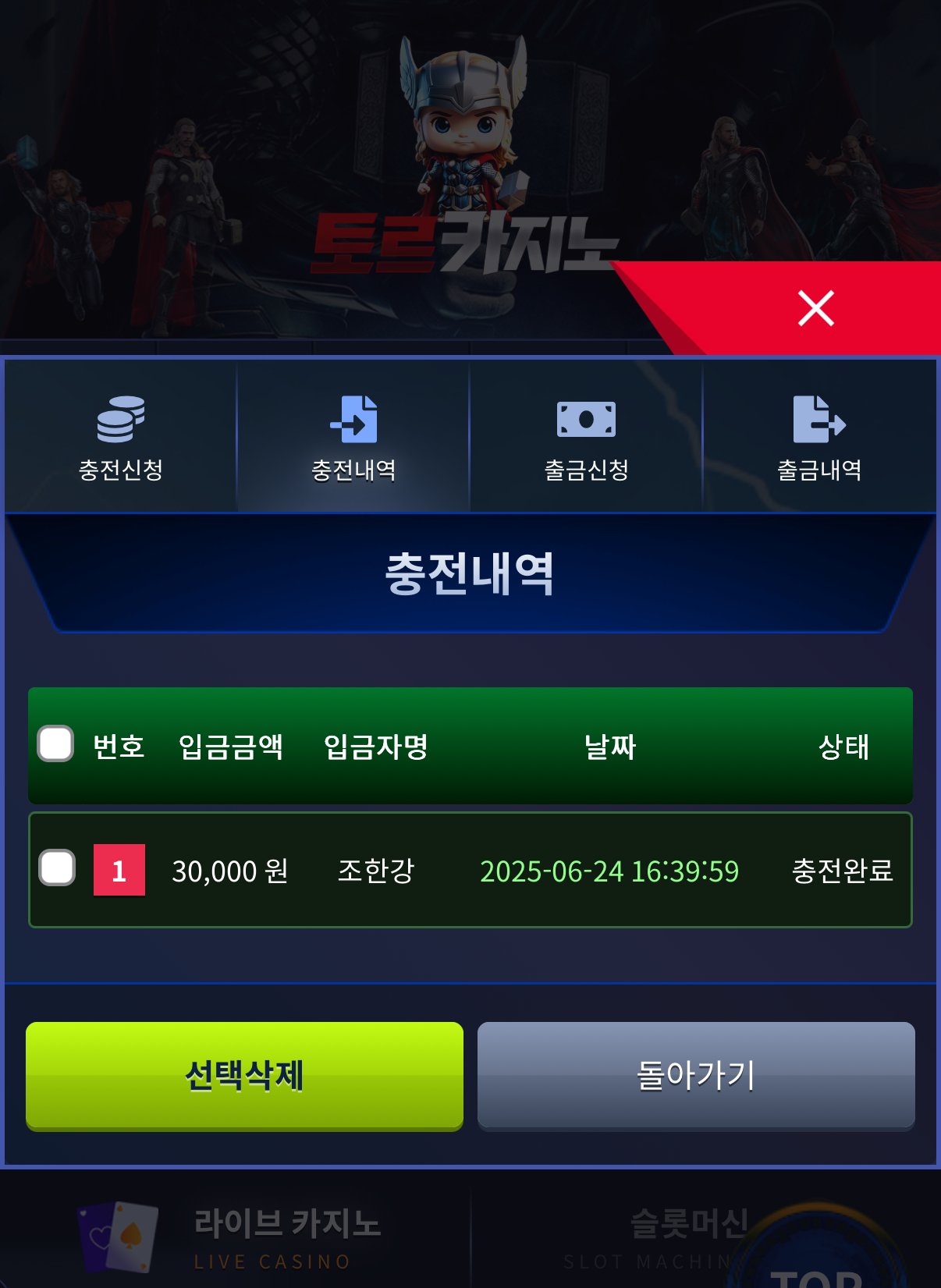
Task: Open the 출금내역 tab
Action: tap(819, 437)
